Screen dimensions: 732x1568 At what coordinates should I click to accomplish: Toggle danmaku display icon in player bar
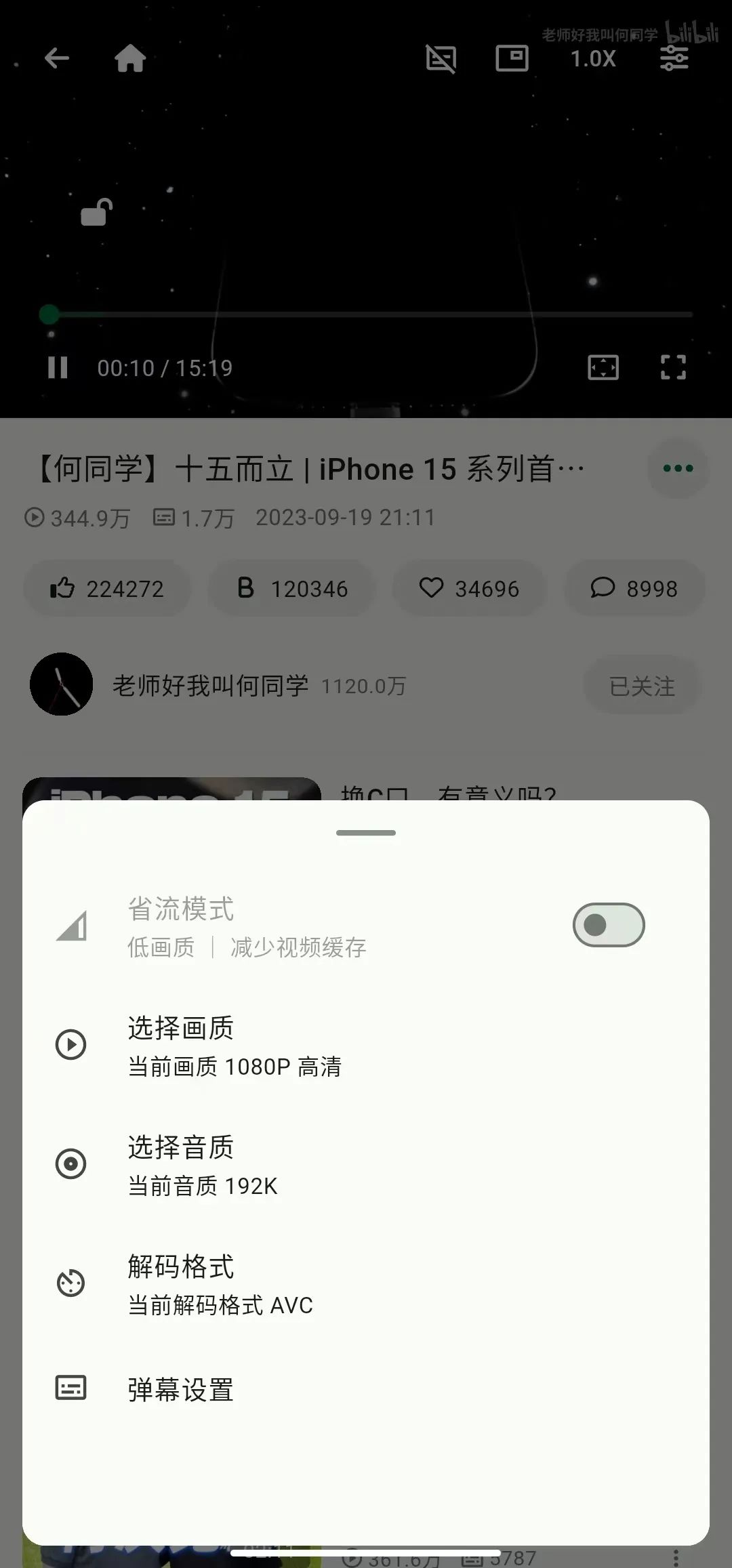pos(441,58)
